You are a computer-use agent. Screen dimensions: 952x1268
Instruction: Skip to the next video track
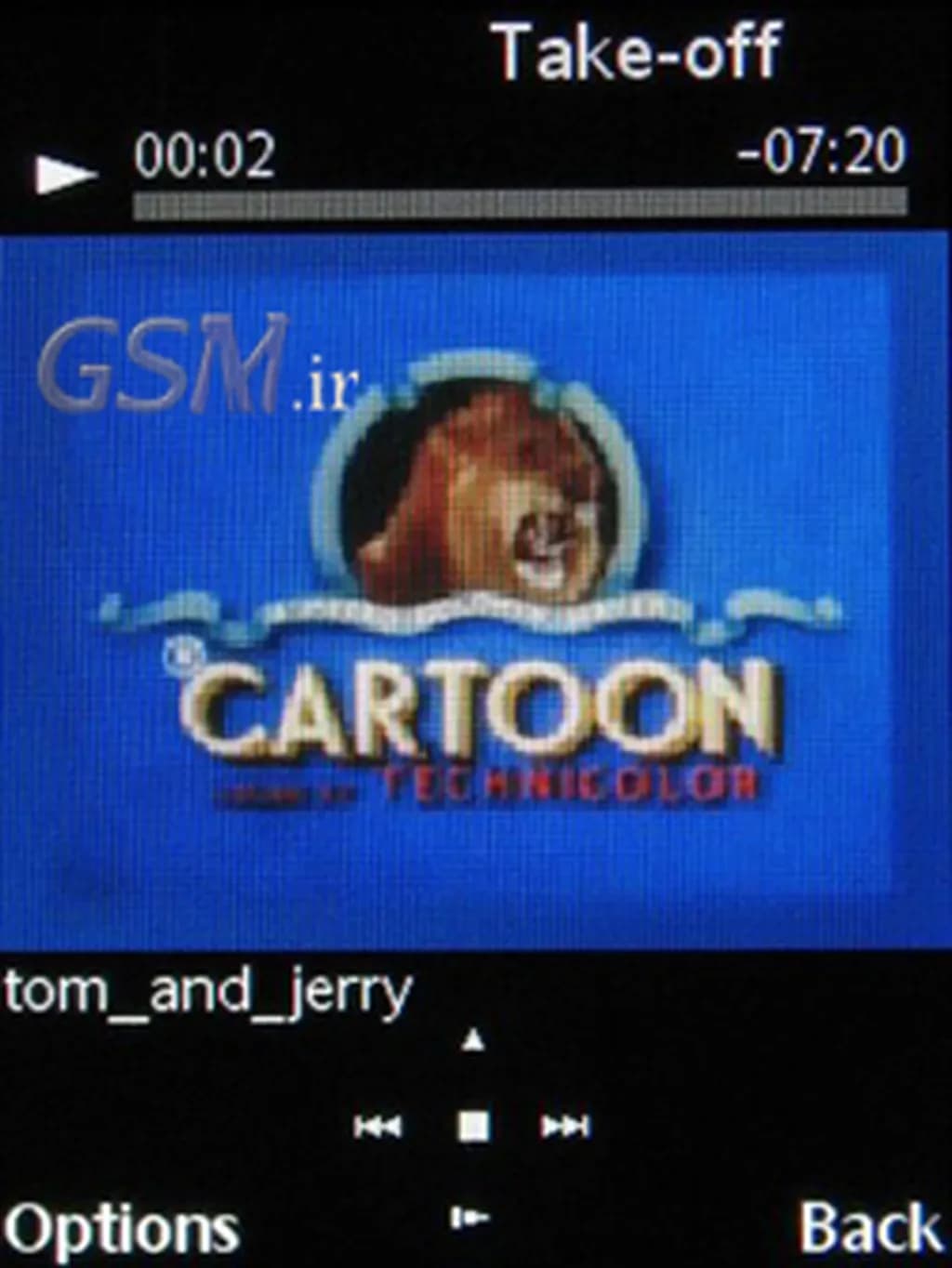(x=565, y=1127)
